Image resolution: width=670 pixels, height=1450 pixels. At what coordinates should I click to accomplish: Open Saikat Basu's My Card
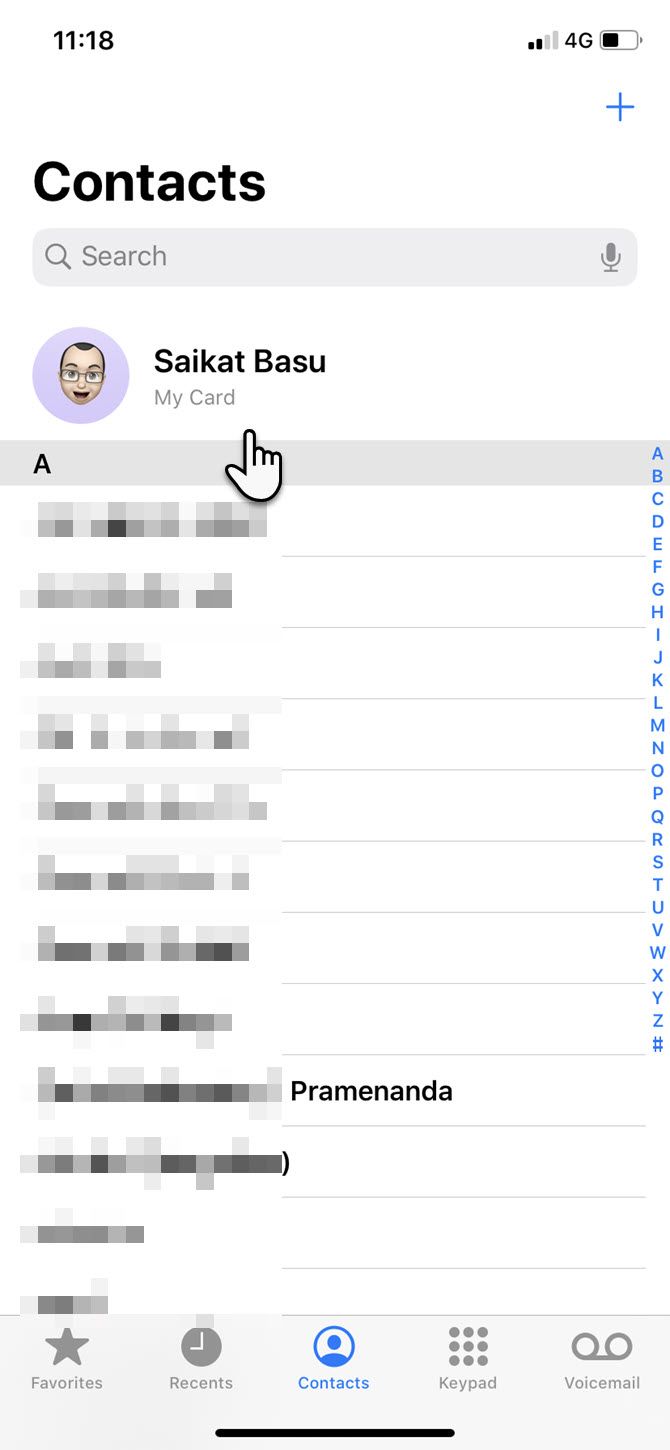tap(240, 376)
